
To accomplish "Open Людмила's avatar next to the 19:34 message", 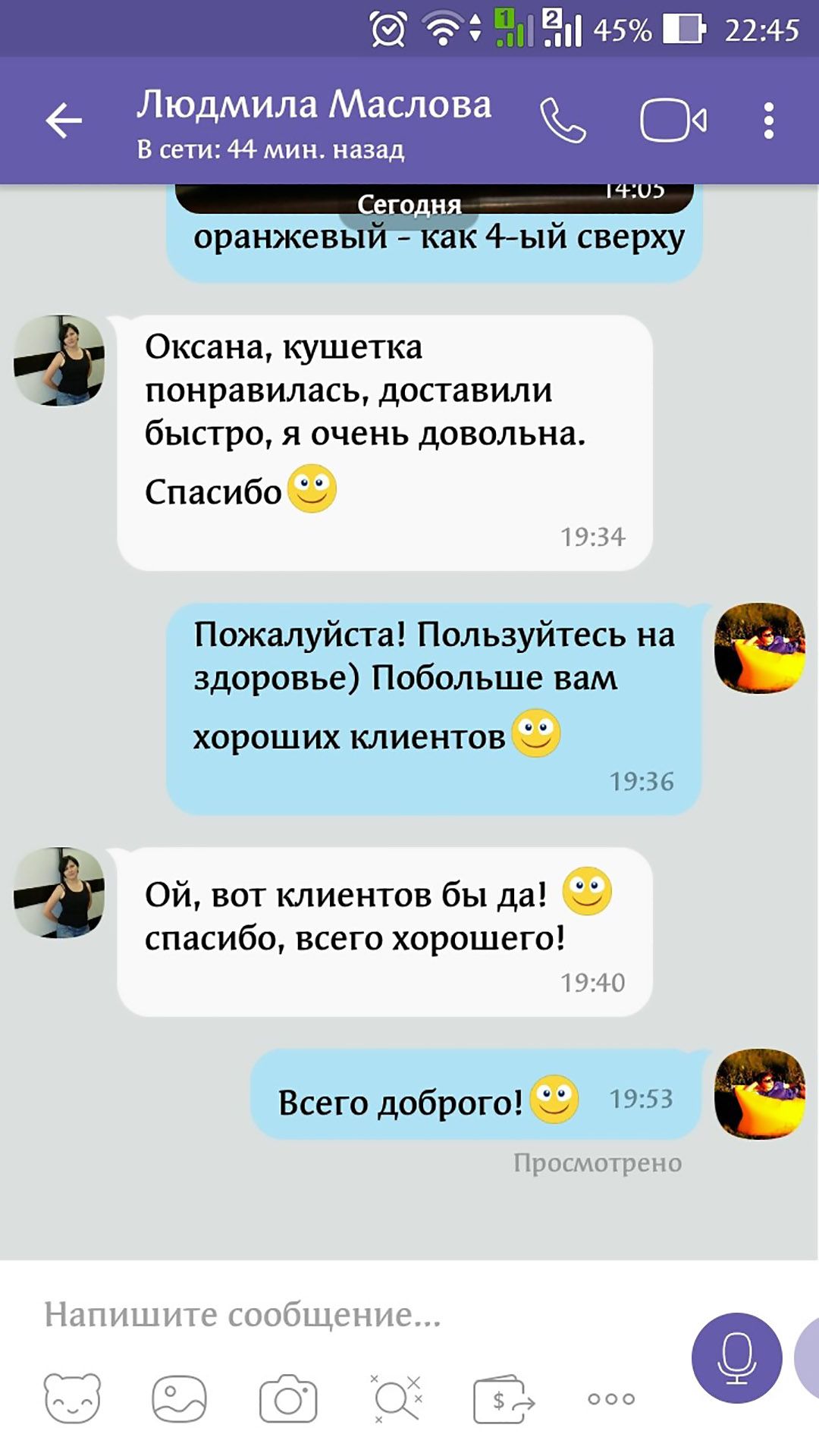I will [59, 360].
